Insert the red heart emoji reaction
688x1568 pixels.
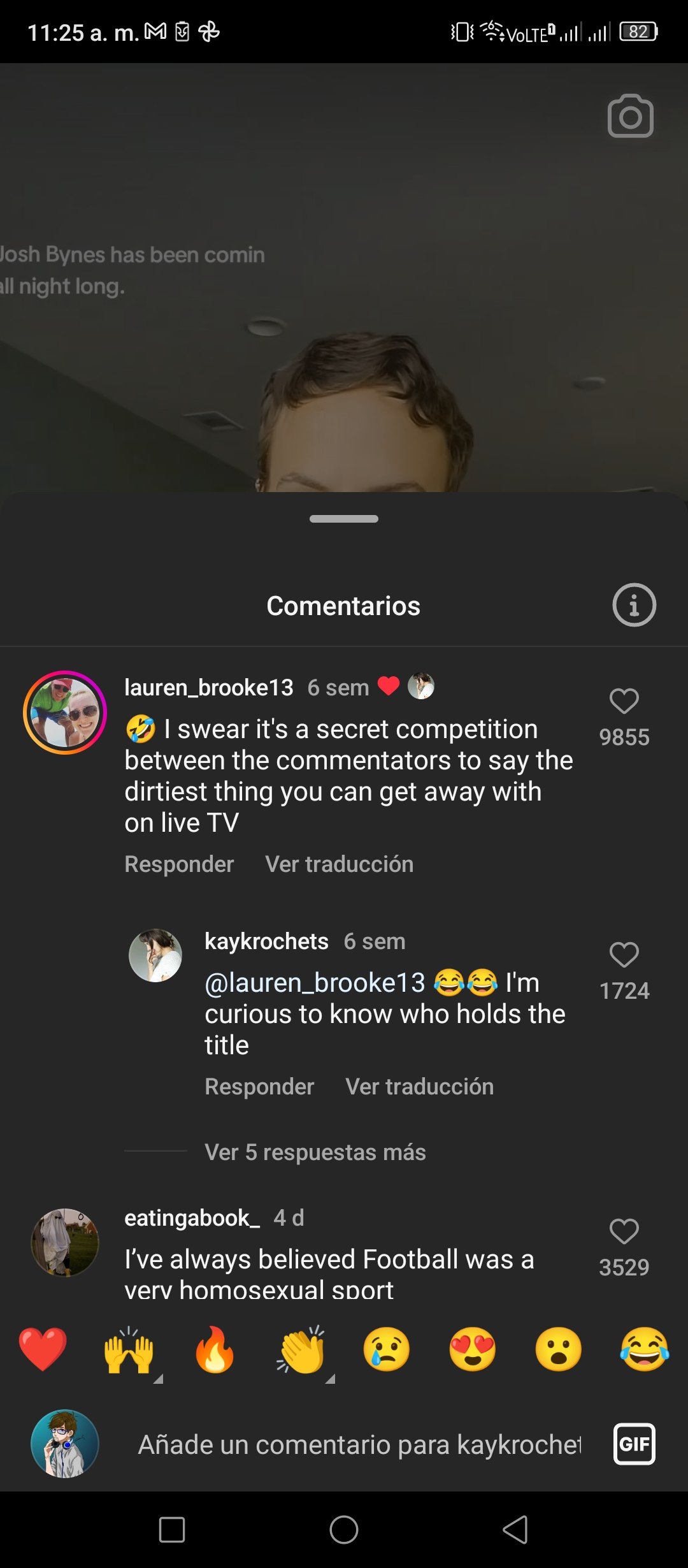point(43,1349)
